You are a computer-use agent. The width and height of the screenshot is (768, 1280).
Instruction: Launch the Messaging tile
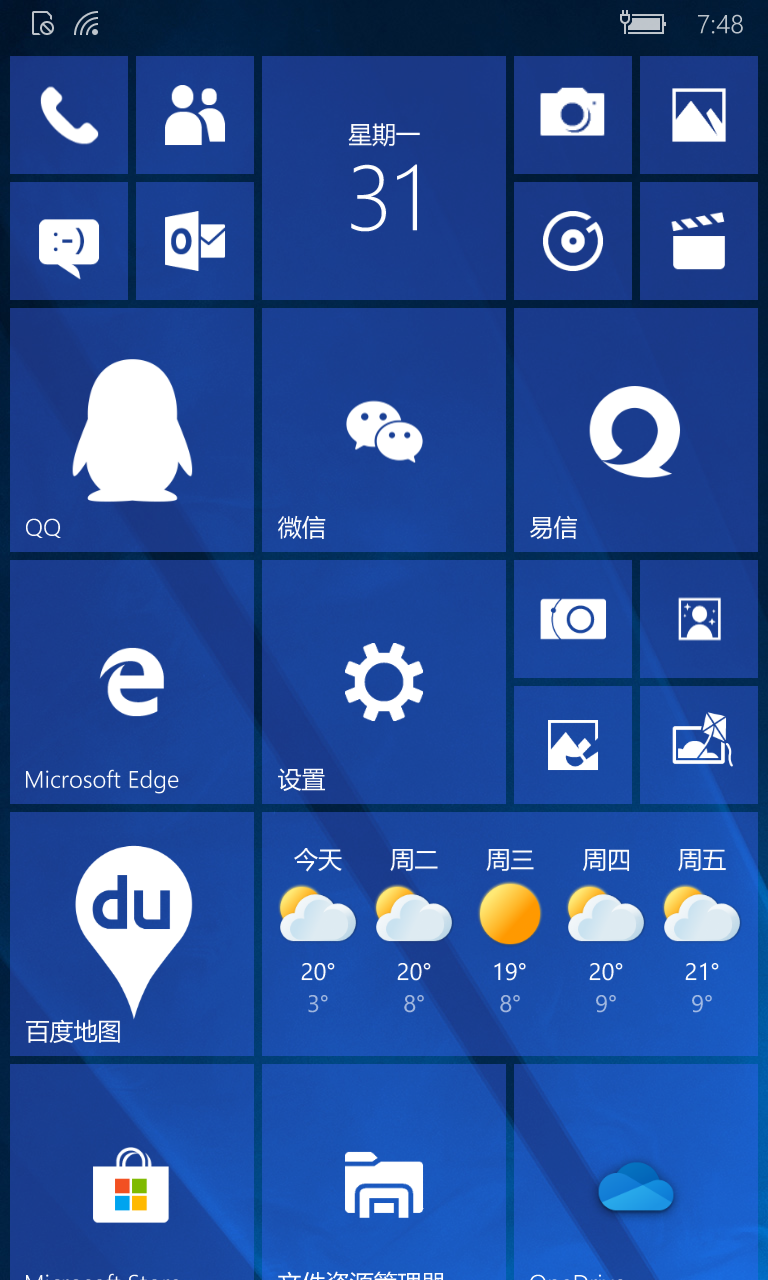tap(69, 241)
